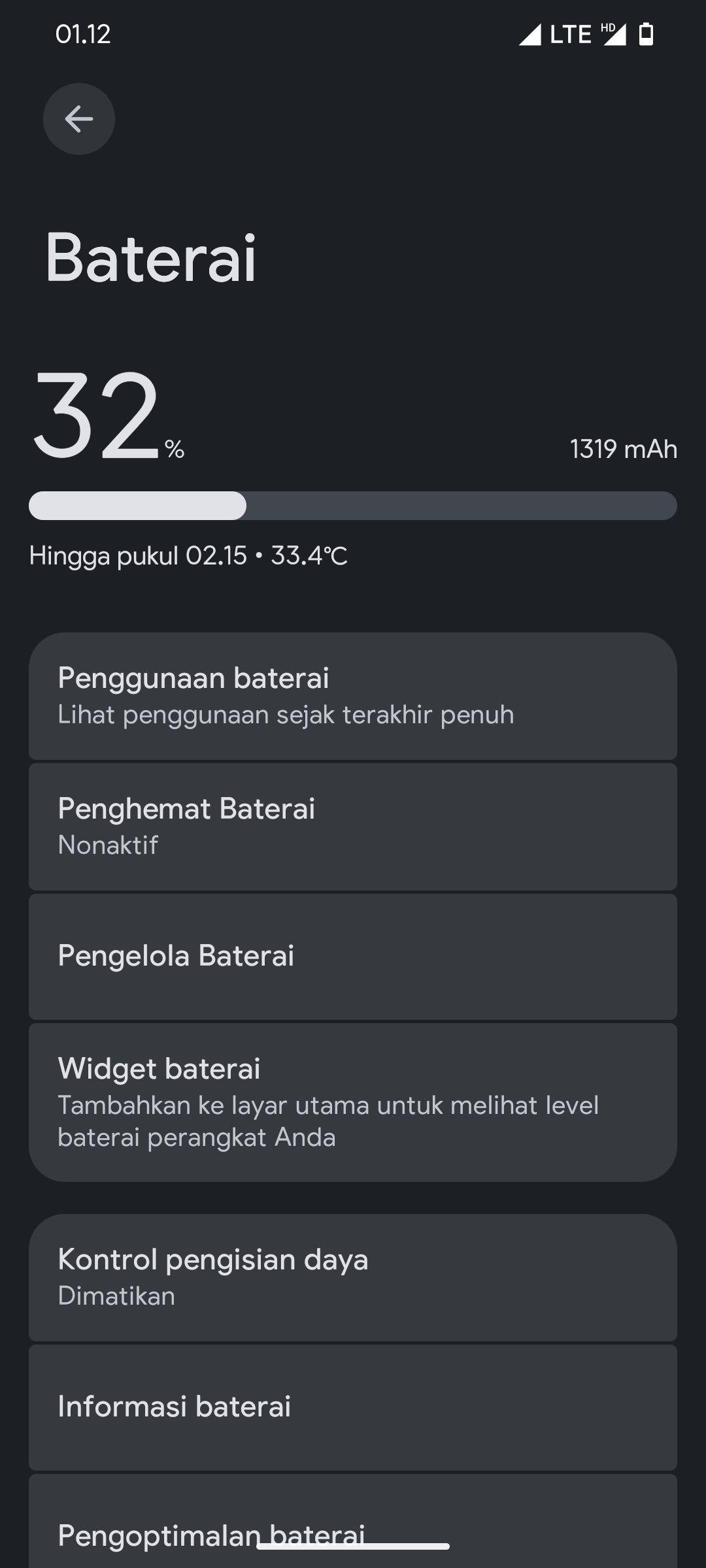Open Penghemat Baterai settings
Screen dimensions: 706x1568
[353, 826]
